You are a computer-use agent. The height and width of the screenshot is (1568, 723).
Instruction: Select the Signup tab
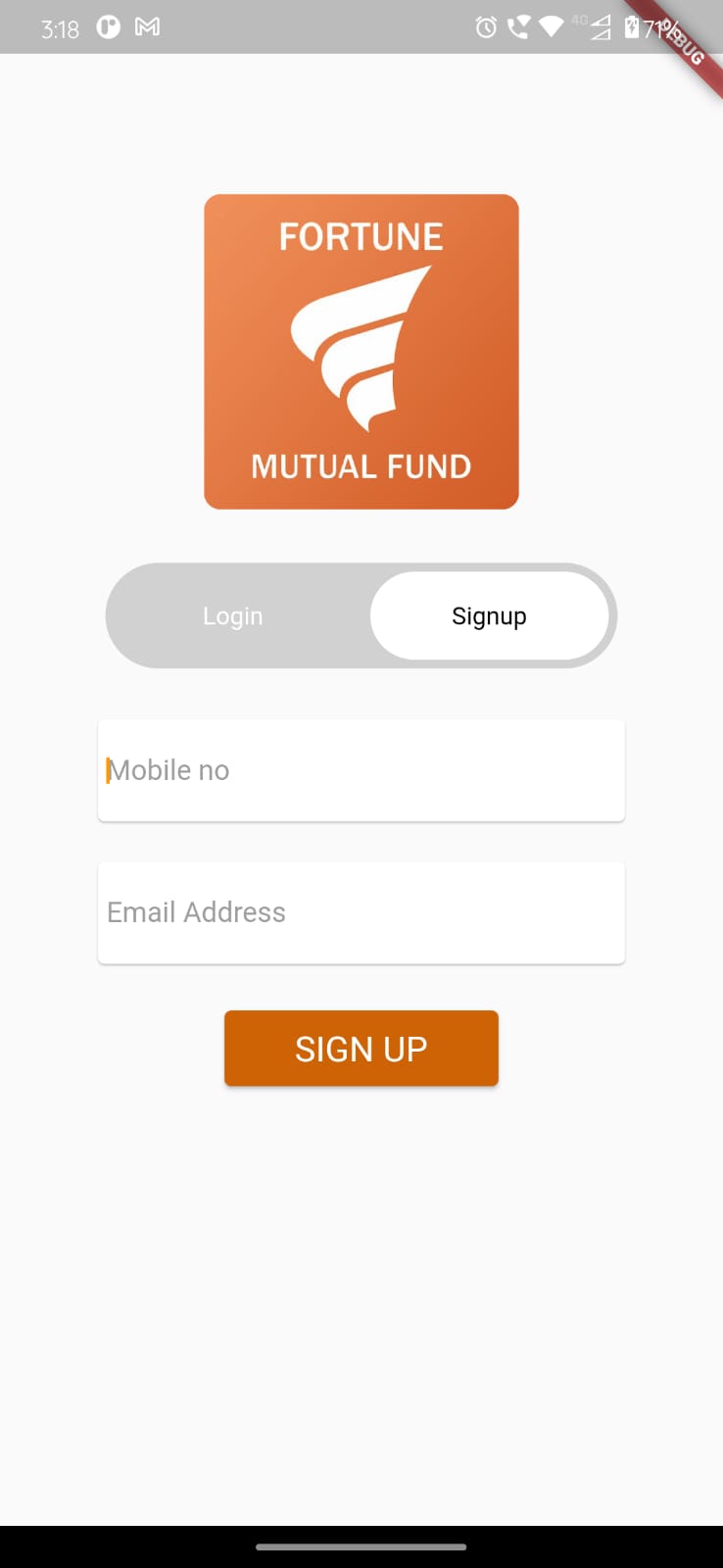[x=489, y=616]
